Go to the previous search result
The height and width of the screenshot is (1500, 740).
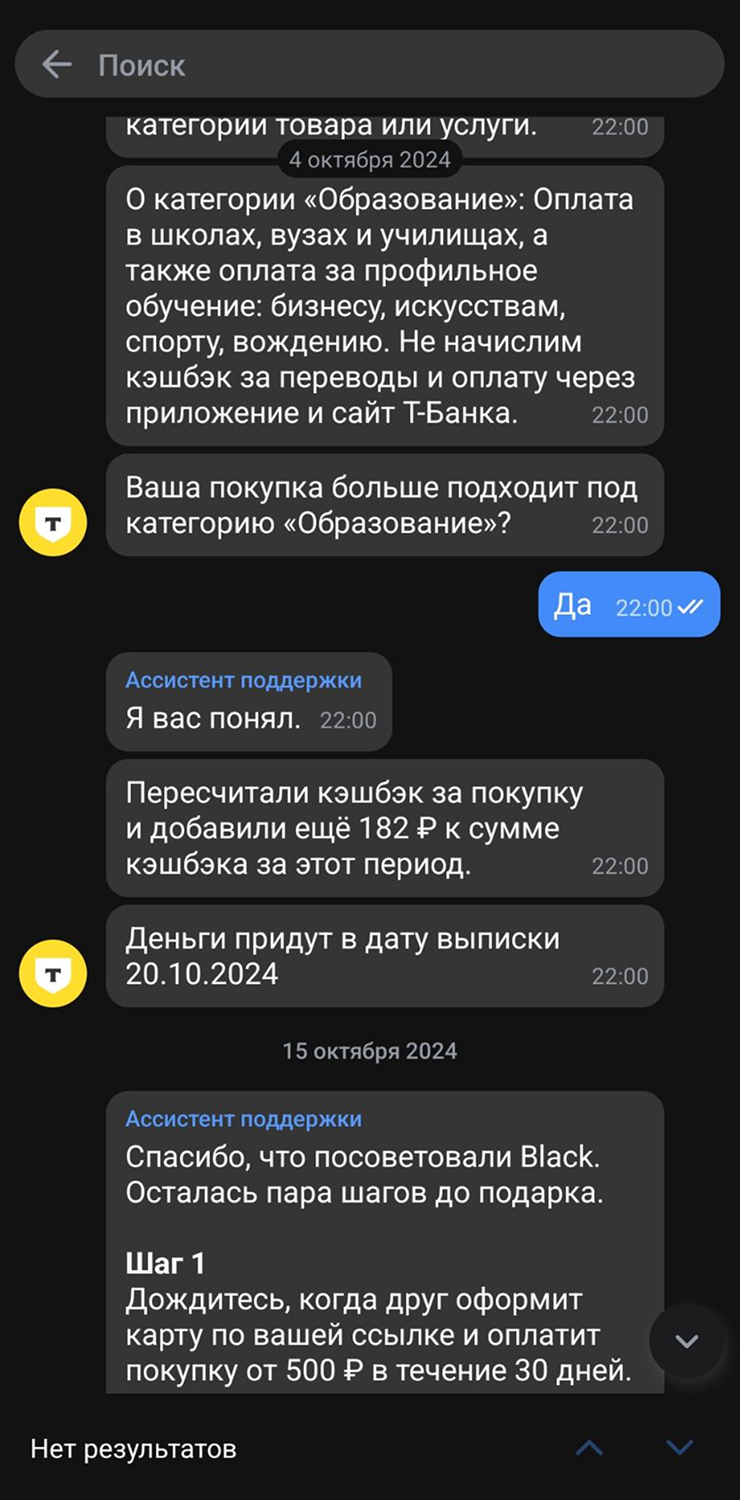pos(590,1447)
